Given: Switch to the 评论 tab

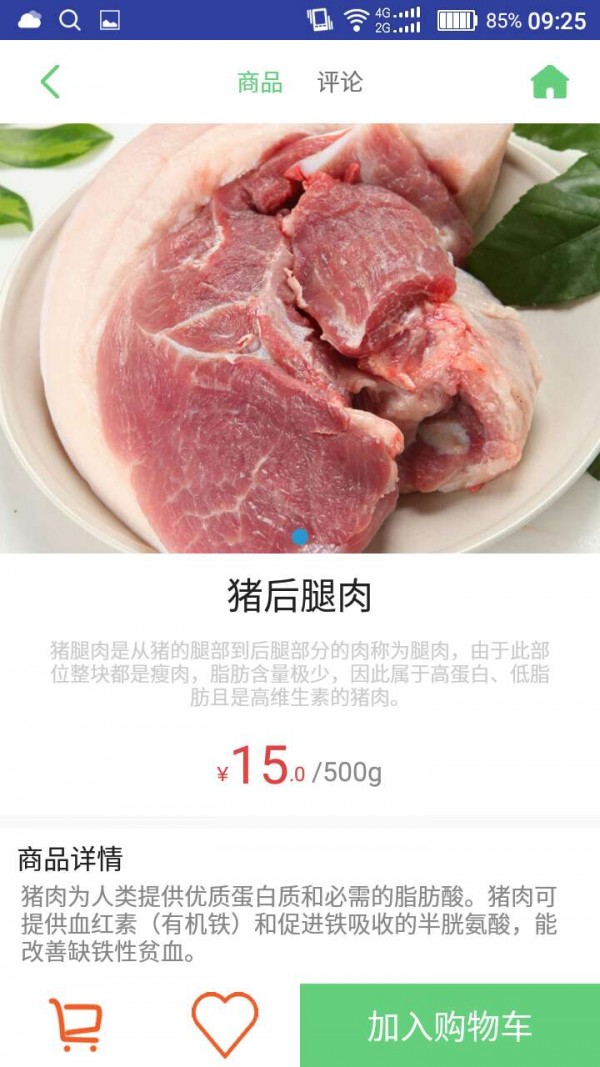Looking at the screenshot, I should pyautogui.click(x=340, y=82).
